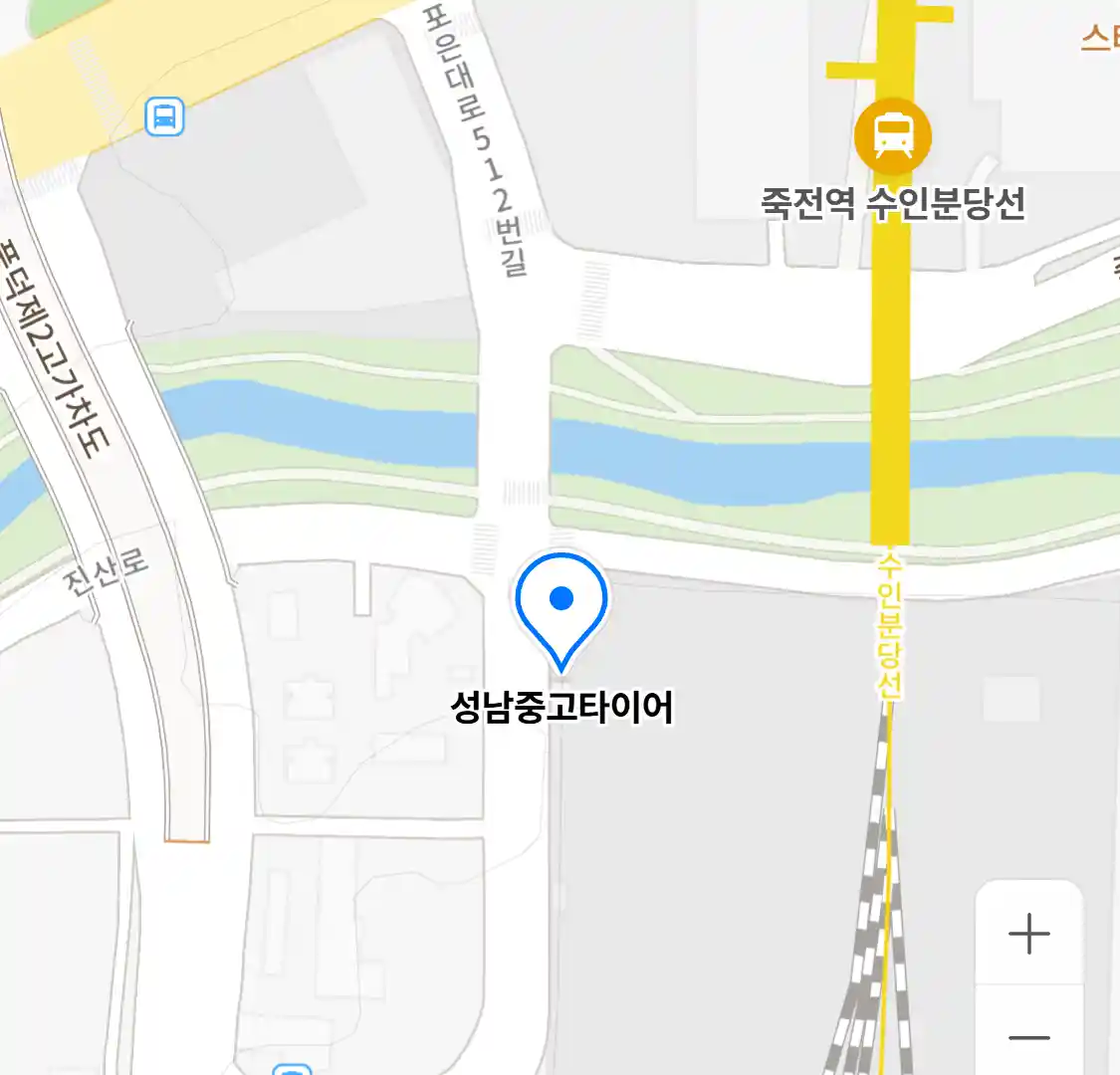The image size is (1120, 1075).
Task: Open the 죽전역 수인분당선 station marker
Action: point(893,136)
